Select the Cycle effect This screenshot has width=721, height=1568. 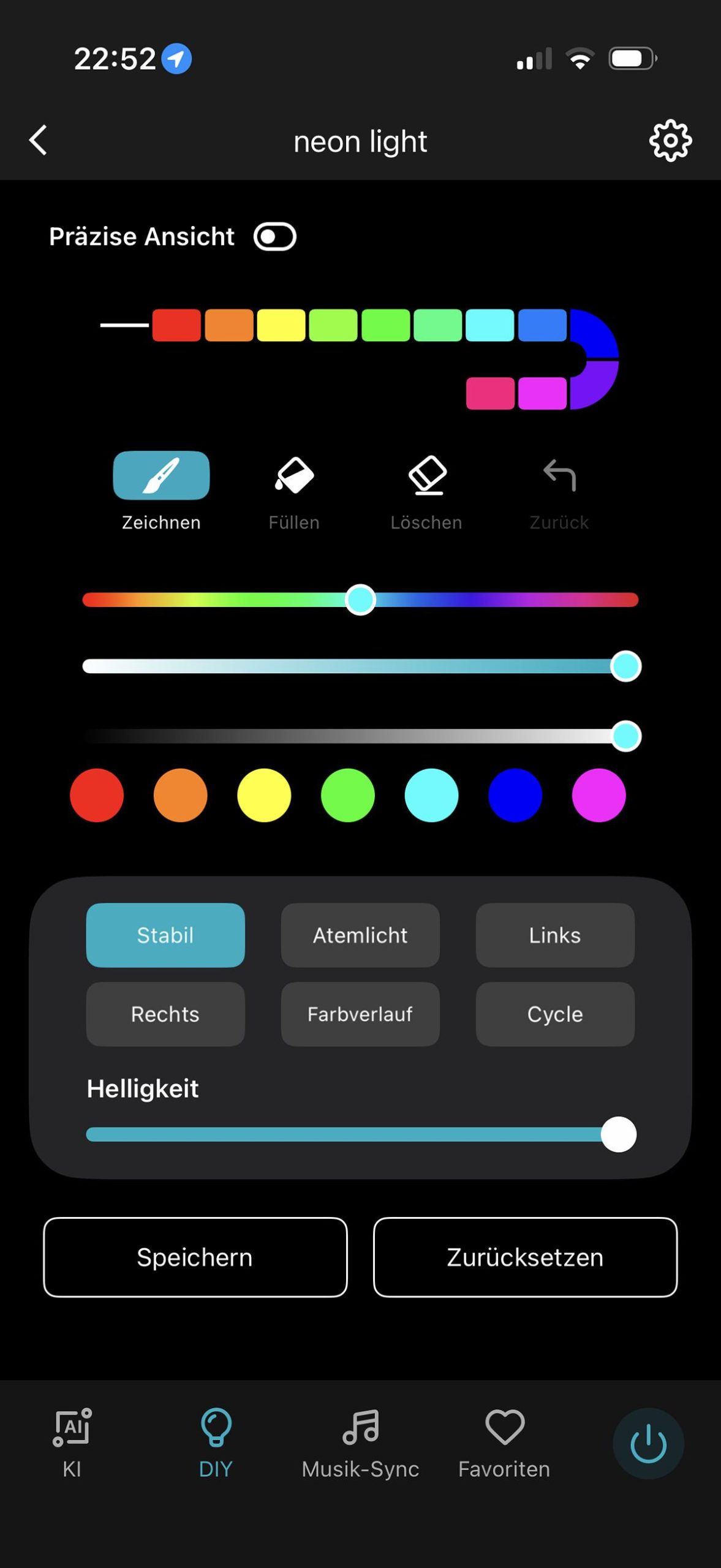(x=555, y=1014)
